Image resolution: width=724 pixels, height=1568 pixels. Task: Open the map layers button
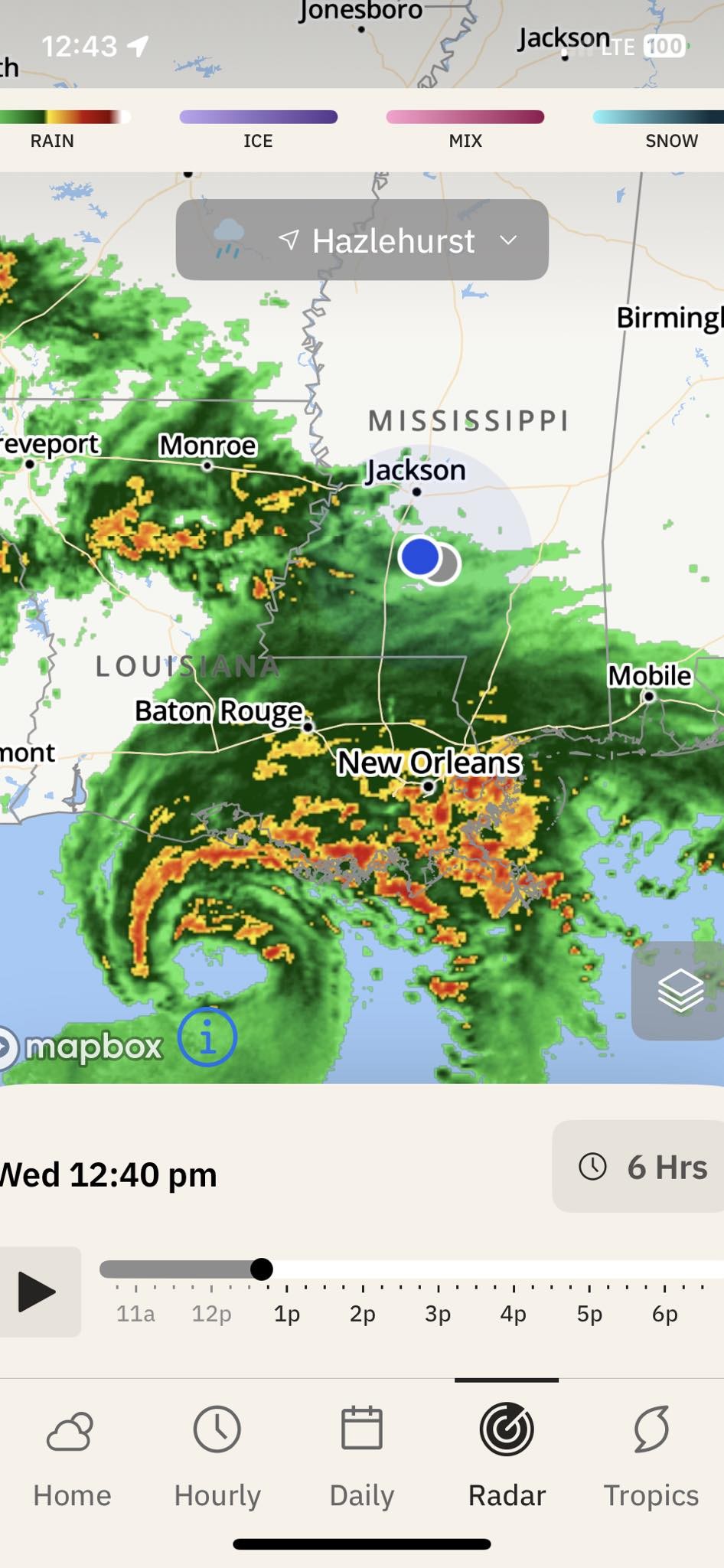[x=680, y=990]
